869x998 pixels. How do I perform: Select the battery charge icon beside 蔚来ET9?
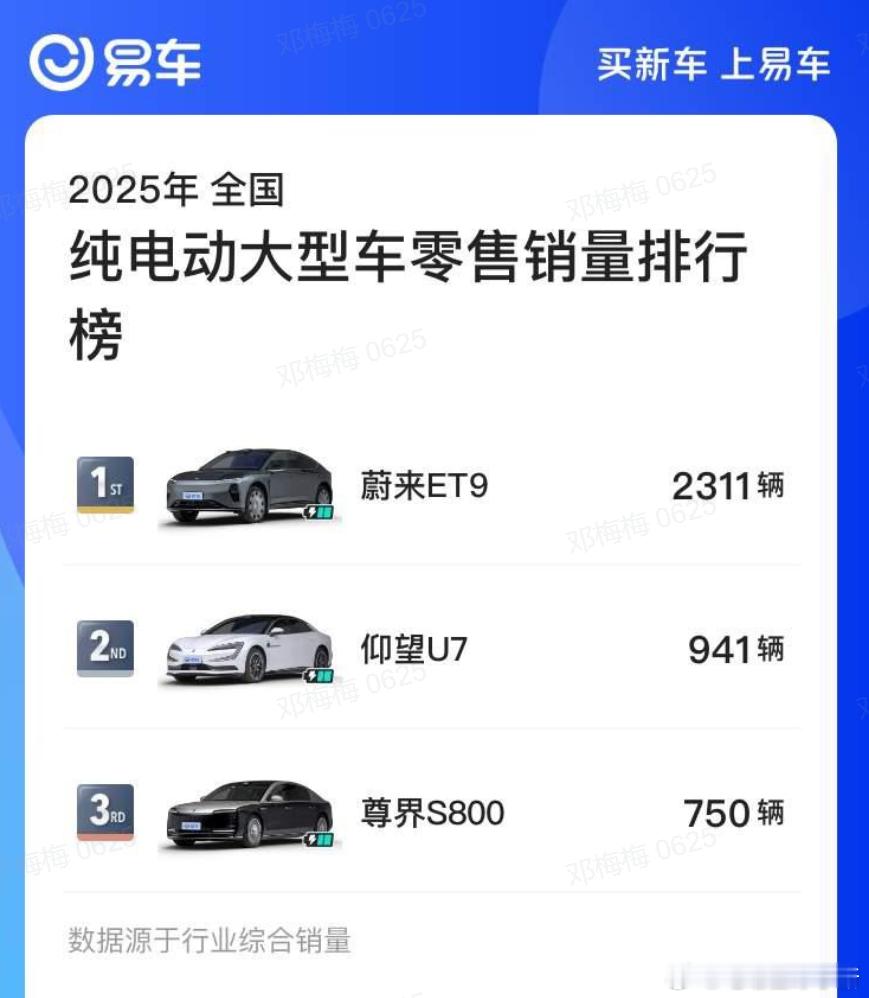tap(317, 513)
